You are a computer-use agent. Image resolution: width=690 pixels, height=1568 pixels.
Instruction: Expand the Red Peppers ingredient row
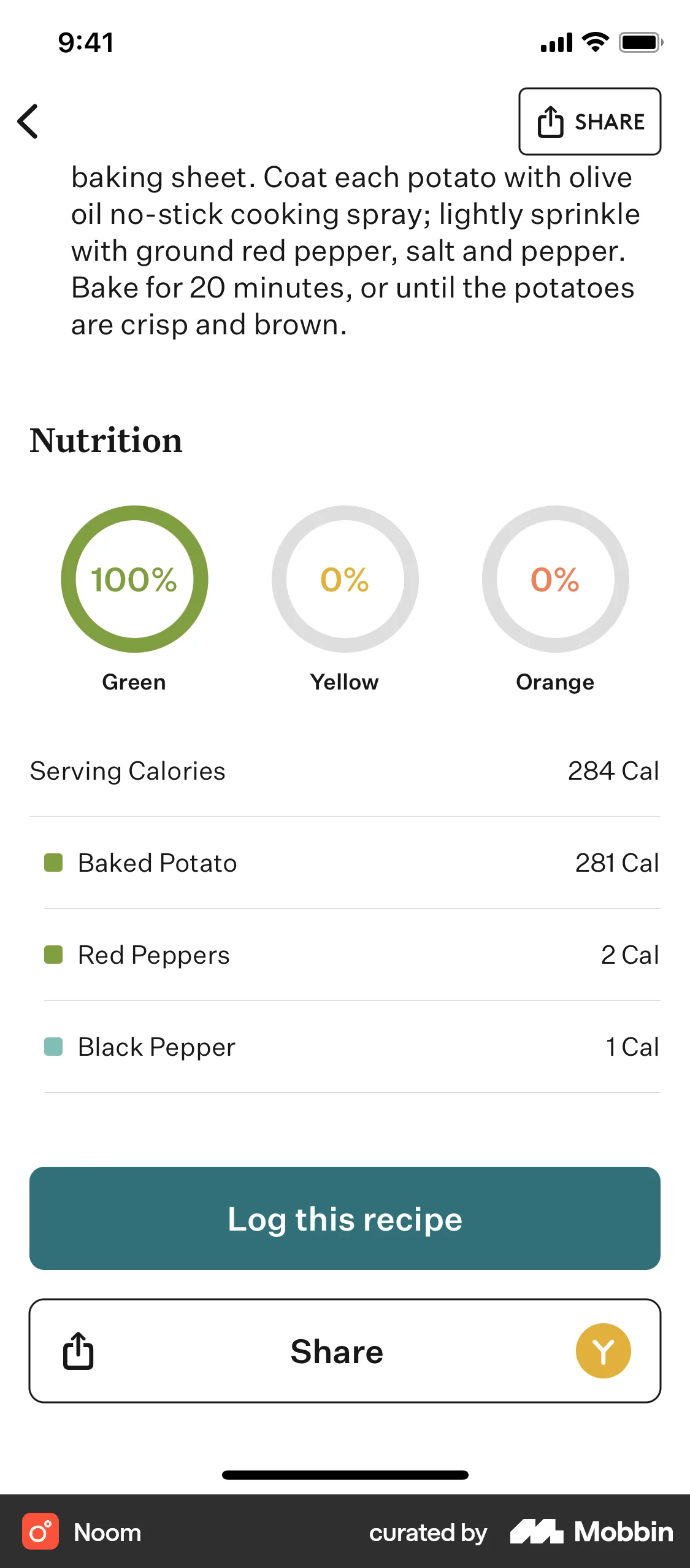point(345,955)
